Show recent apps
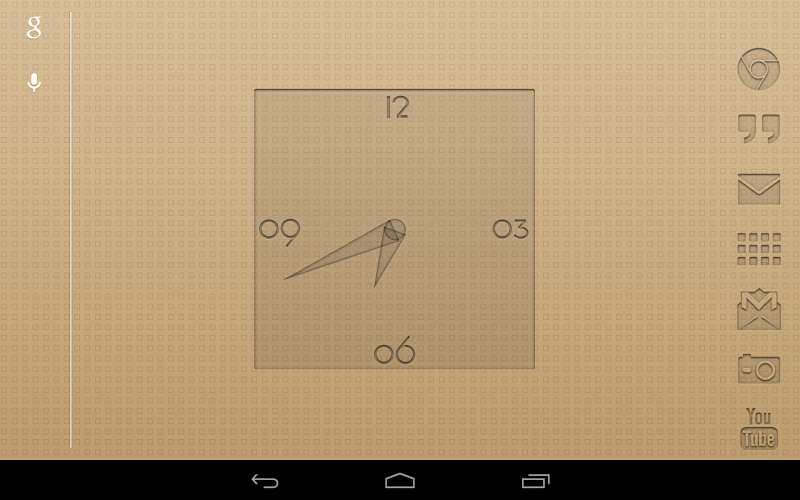 [x=536, y=481]
